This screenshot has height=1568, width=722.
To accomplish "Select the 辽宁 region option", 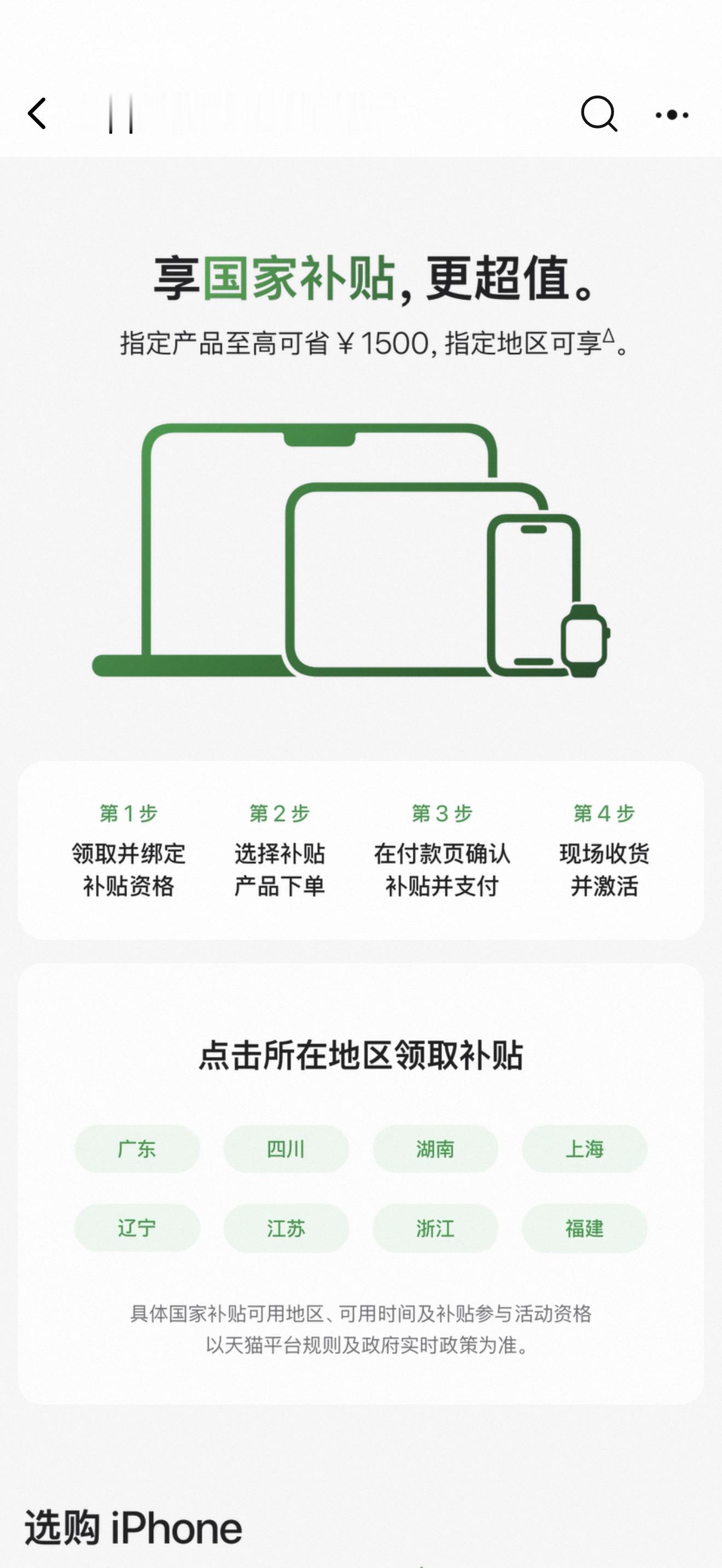I will tap(136, 1229).
